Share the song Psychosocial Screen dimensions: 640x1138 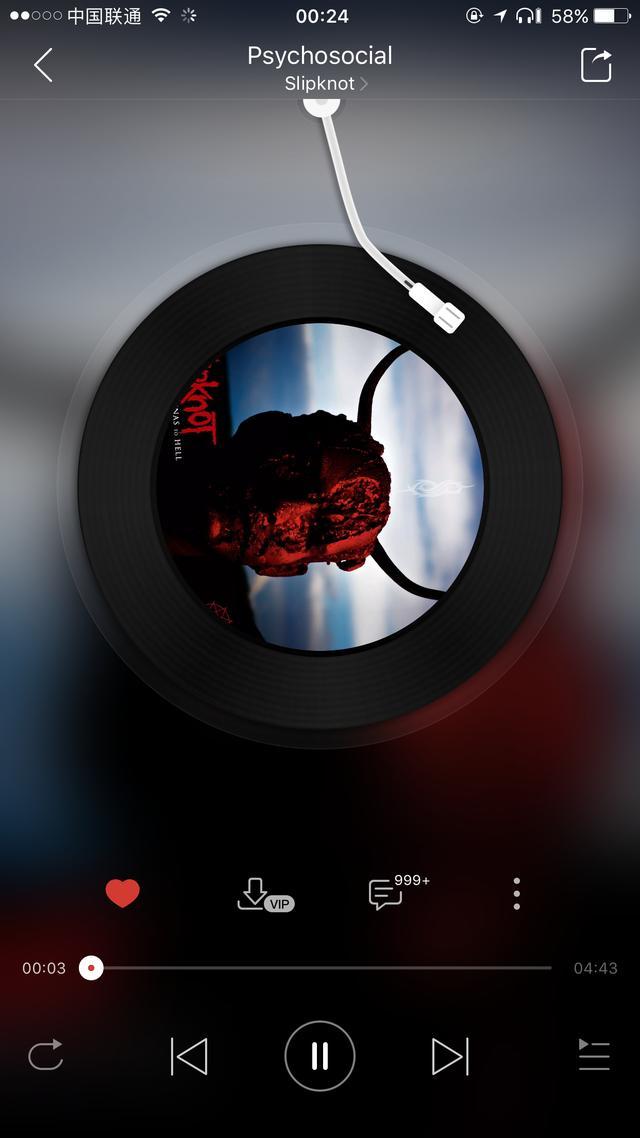click(x=596, y=66)
